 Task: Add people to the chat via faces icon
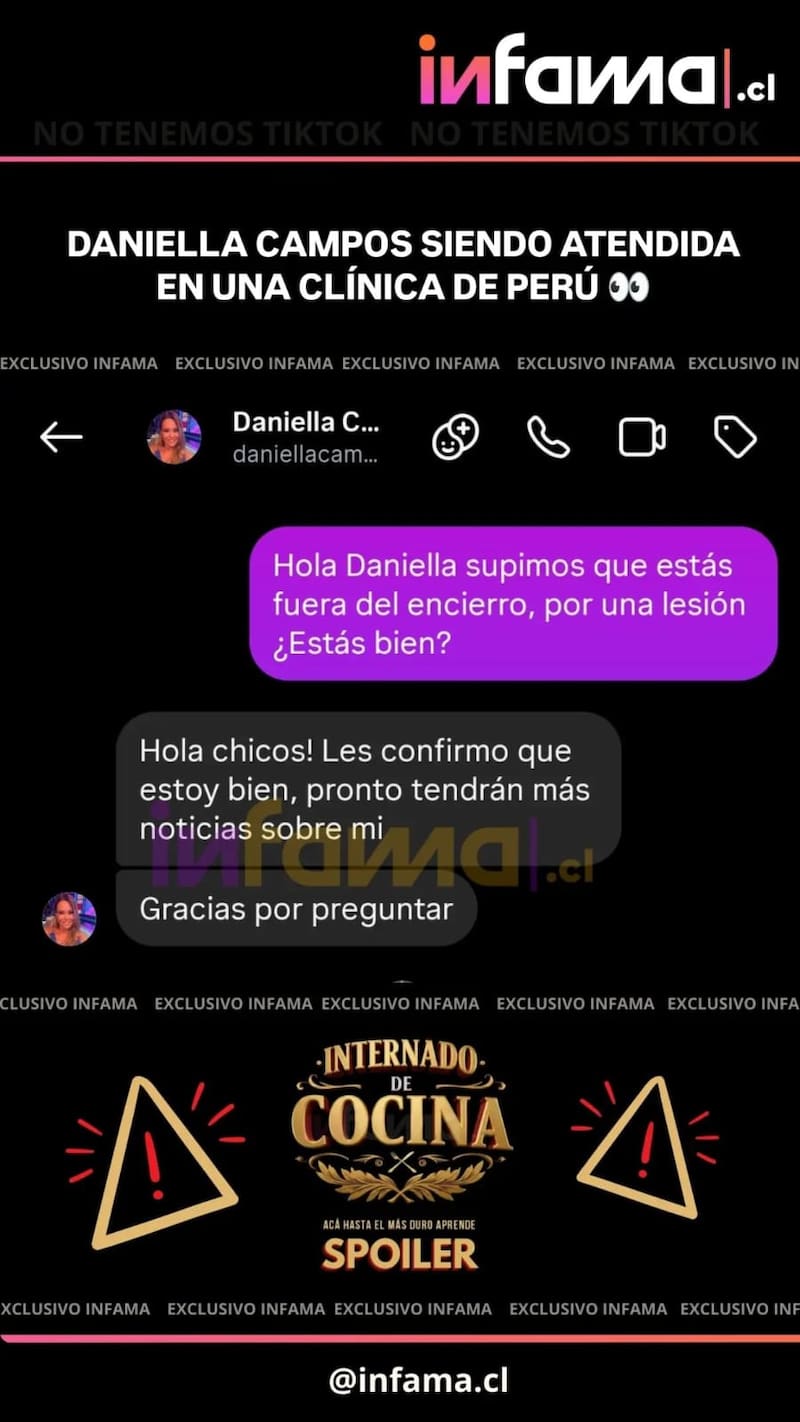point(455,436)
